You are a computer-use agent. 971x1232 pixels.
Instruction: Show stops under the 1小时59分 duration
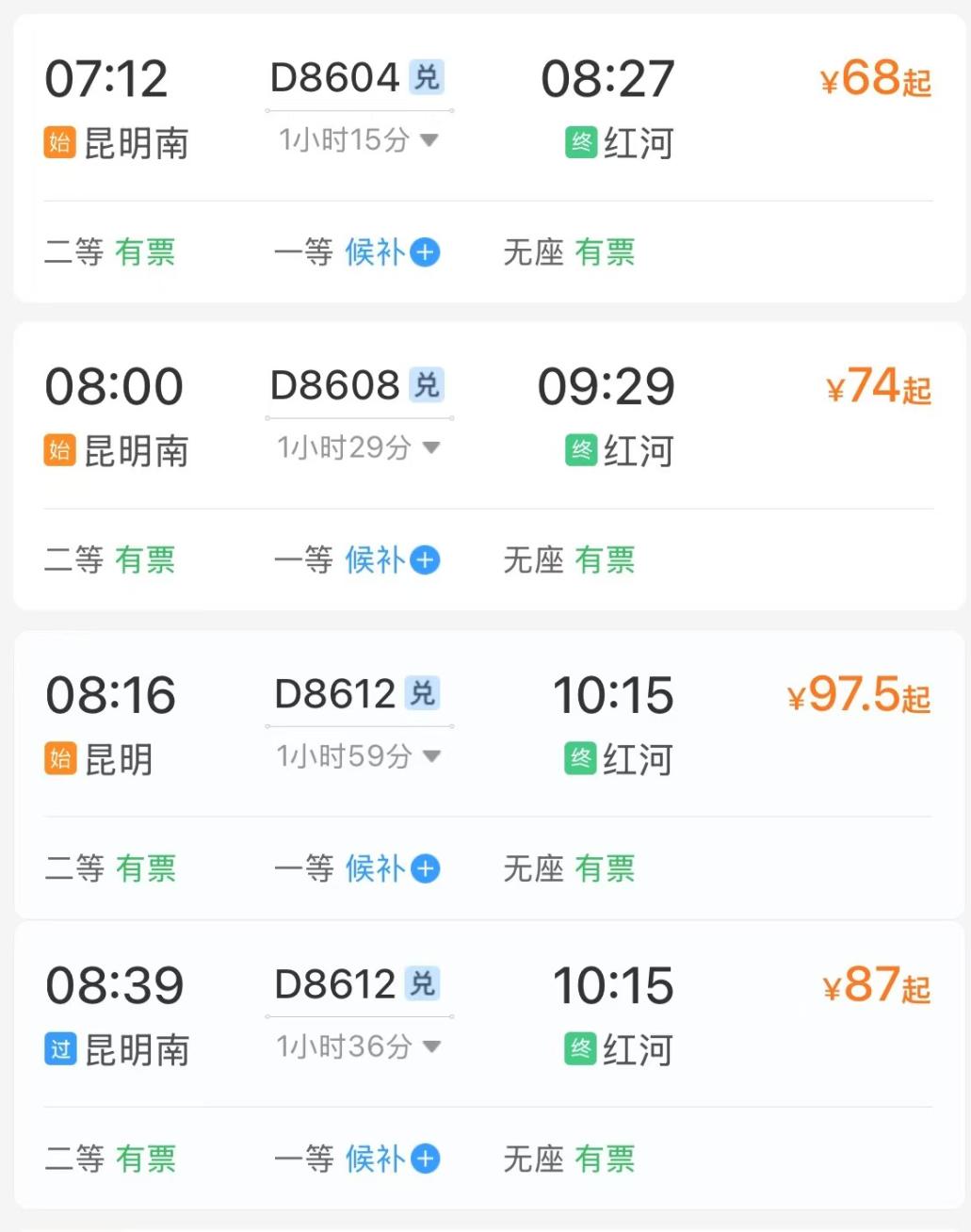tap(358, 756)
